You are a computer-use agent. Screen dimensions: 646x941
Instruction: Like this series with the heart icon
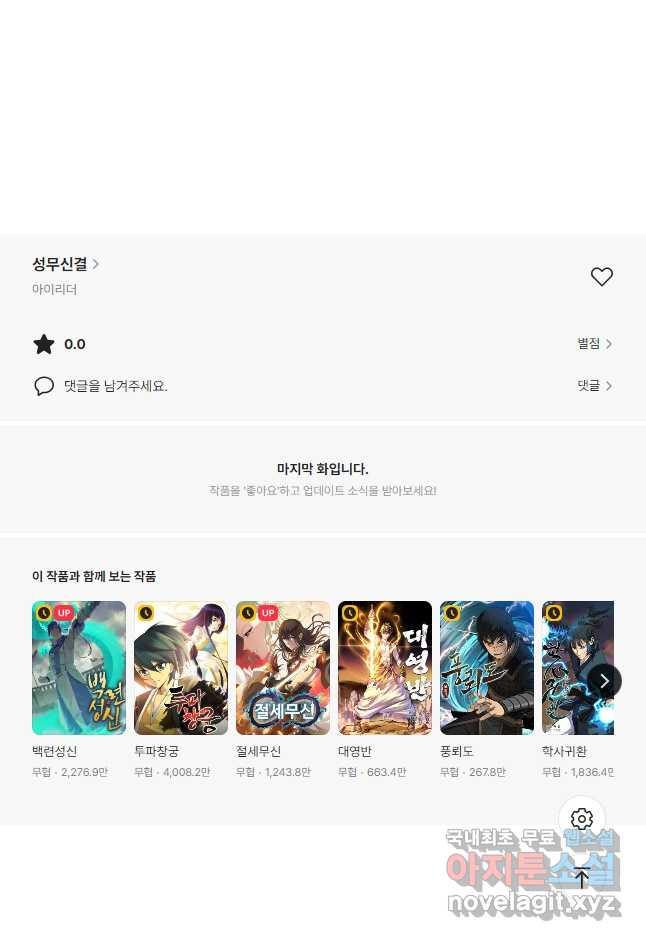[x=601, y=277]
